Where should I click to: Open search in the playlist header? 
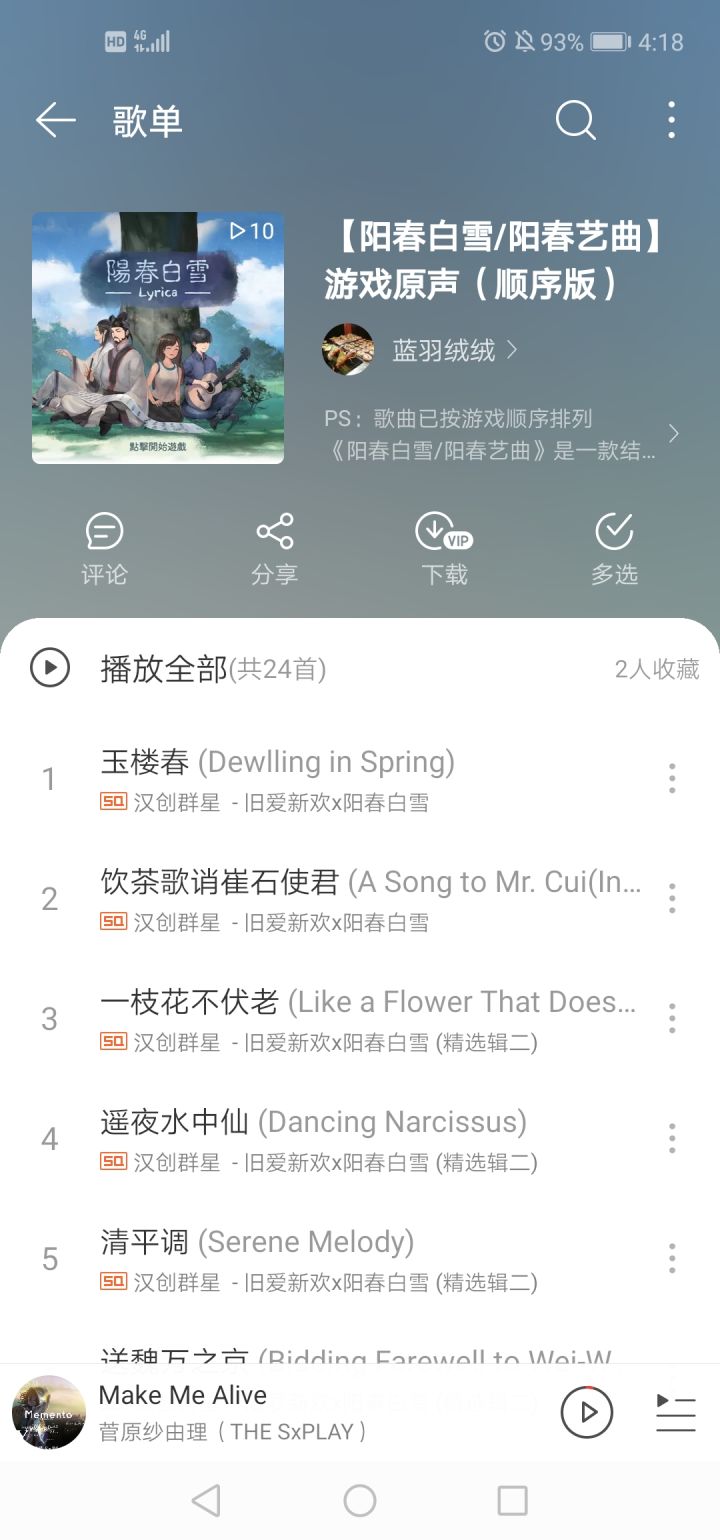[575, 121]
